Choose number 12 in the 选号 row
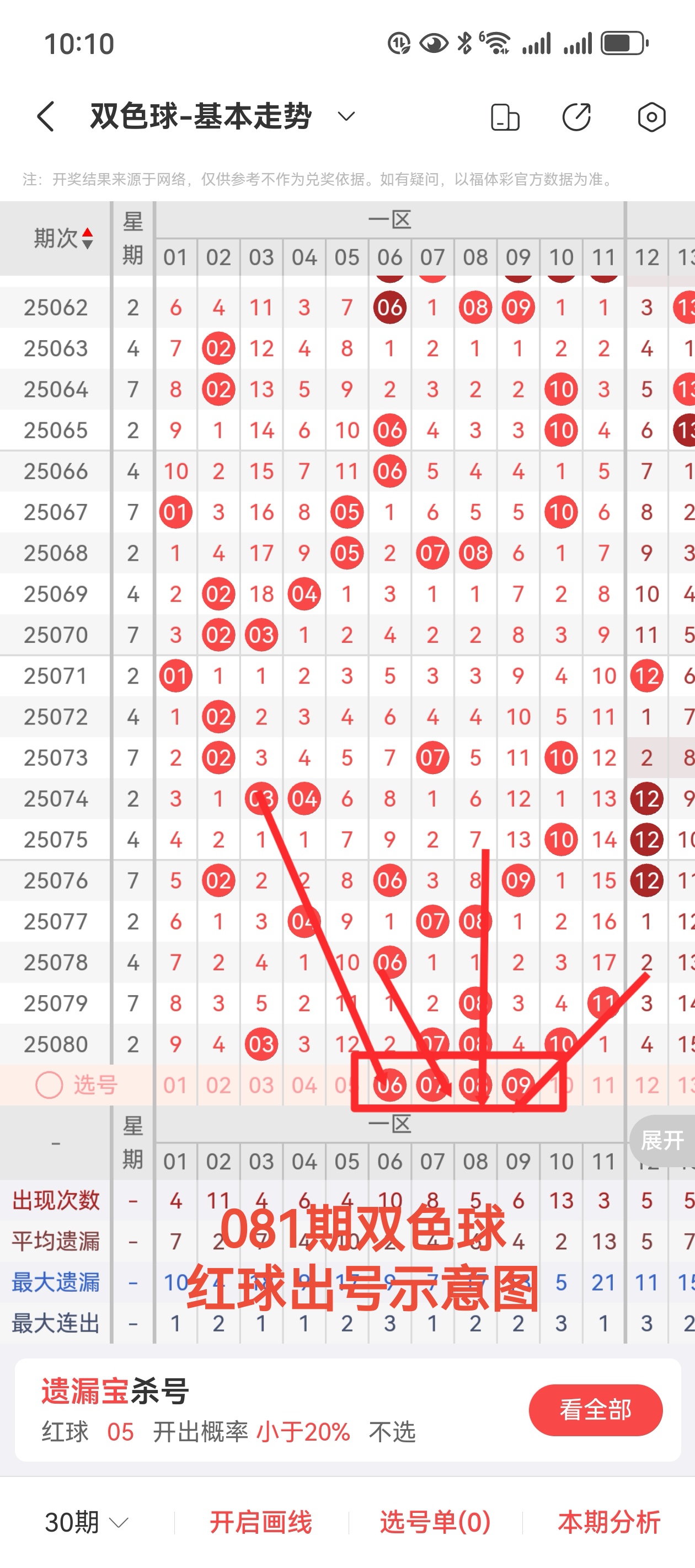Viewport: 695px width, 1568px height. pyautogui.click(x=646, y=1084)
